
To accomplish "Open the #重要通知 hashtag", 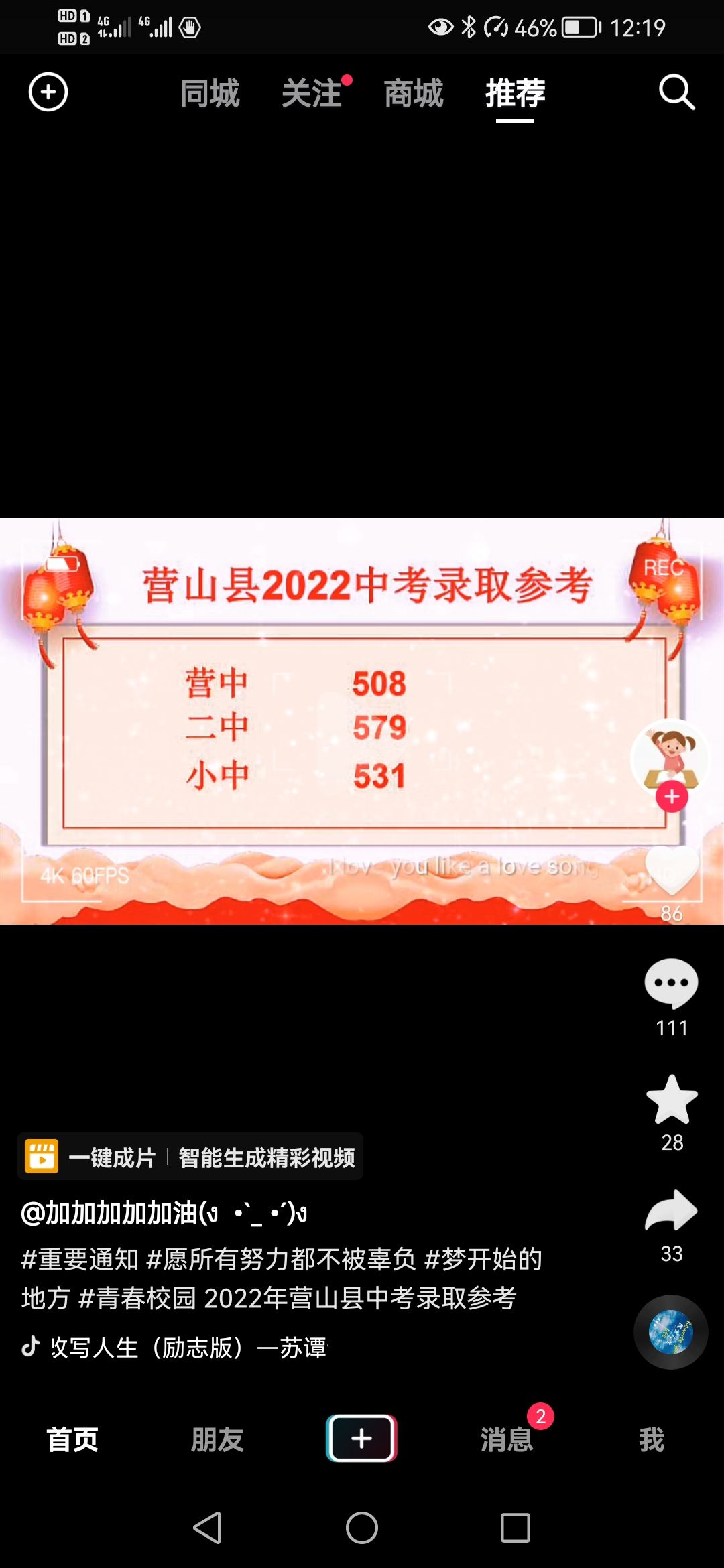I will (x=80, y=1260).
